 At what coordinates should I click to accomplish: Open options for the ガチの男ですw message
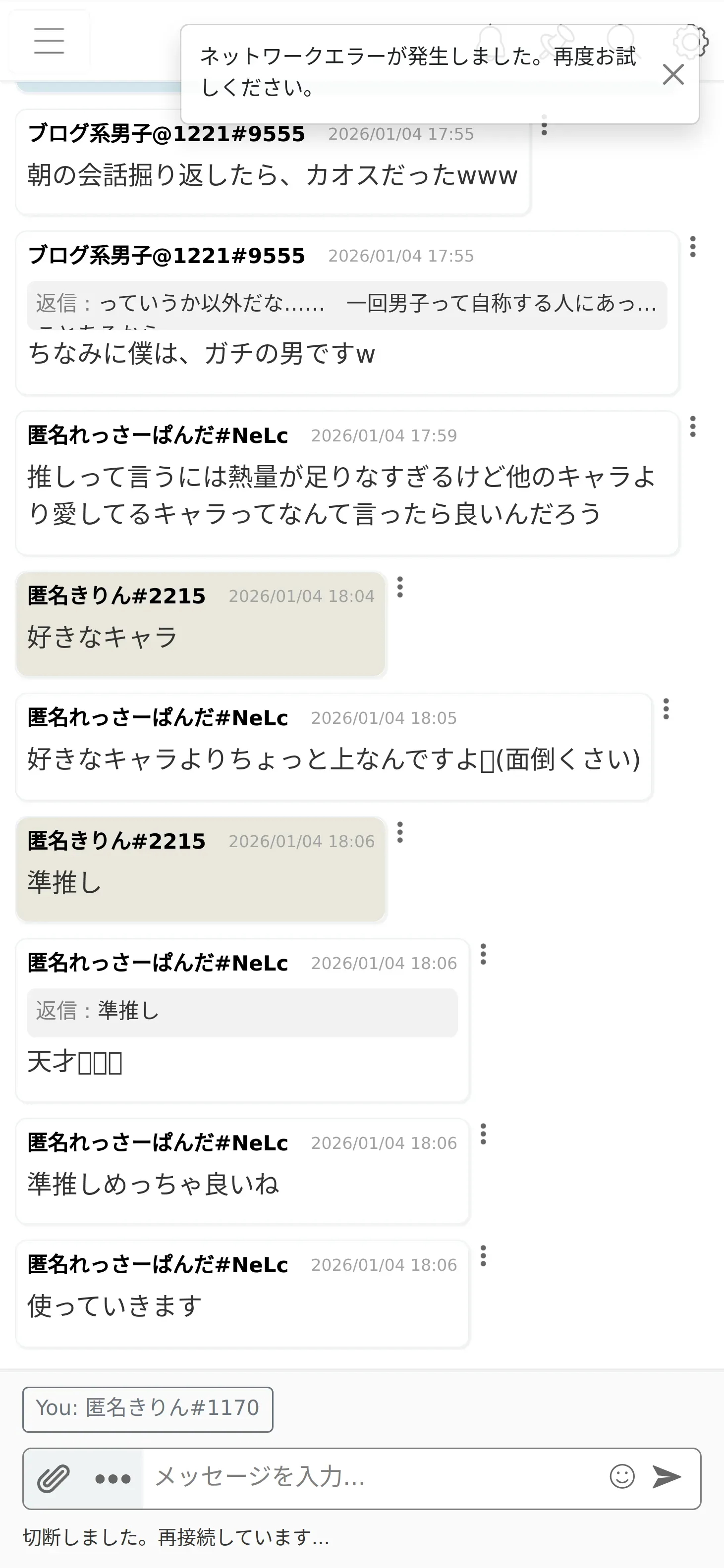point(692,247)
